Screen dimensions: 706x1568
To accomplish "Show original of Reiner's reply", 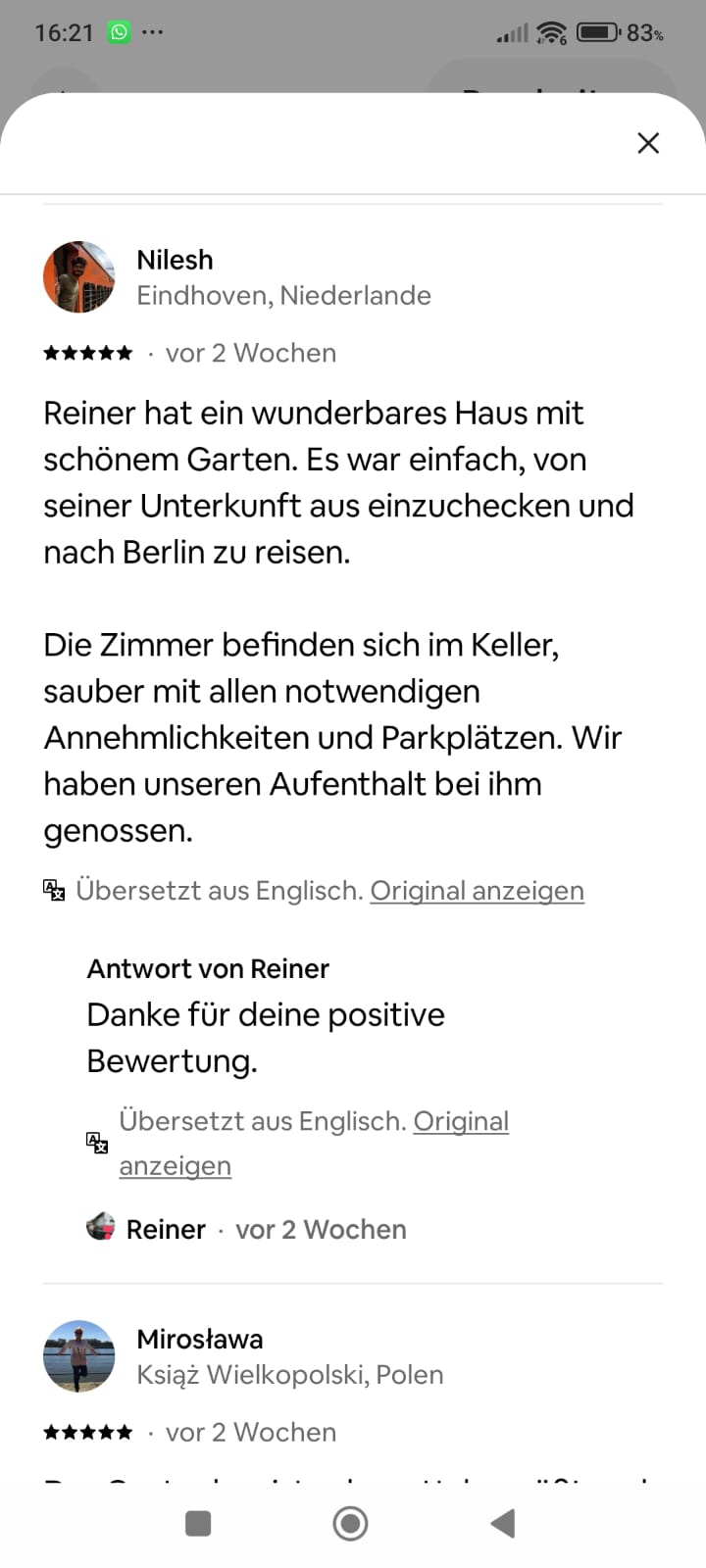I will coord(314,1143).
